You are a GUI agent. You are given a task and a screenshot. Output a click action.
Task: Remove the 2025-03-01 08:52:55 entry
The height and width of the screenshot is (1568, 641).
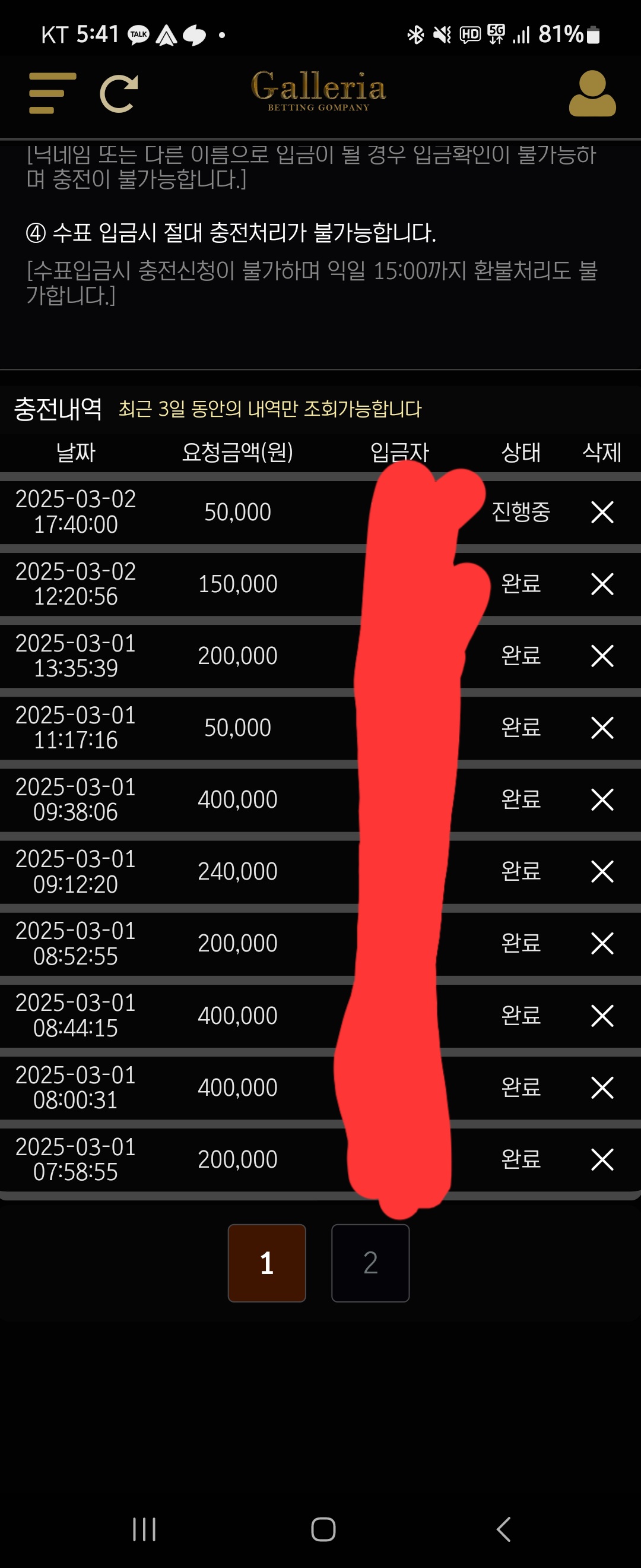(x=601, y=943)
